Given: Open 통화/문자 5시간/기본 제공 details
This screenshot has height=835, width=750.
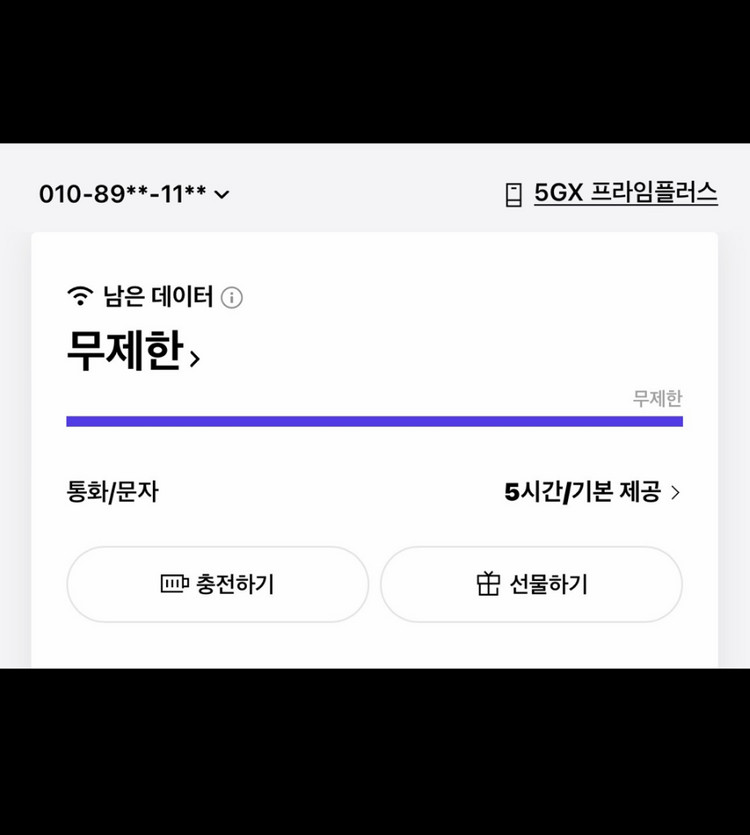Looking at the screenshot, I should coord(593,492).
